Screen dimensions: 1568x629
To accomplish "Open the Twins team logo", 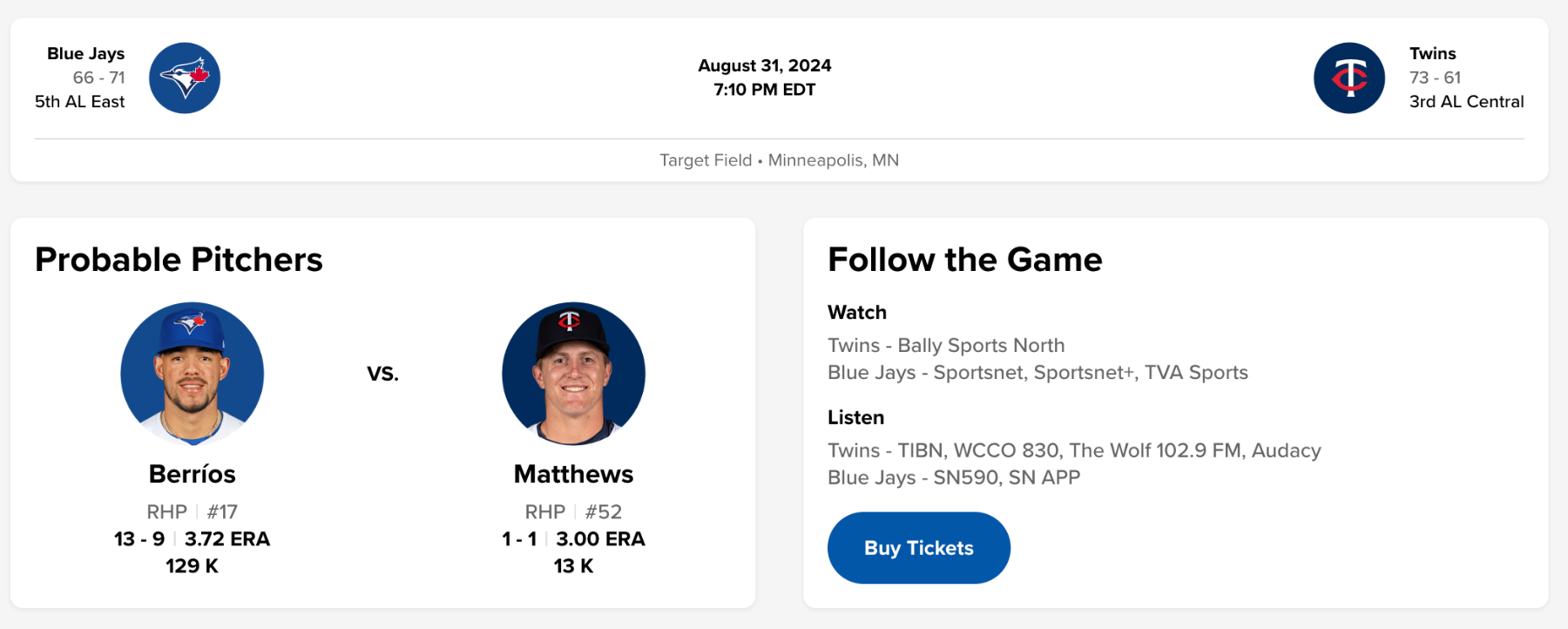I will [x=1348, y=78].
